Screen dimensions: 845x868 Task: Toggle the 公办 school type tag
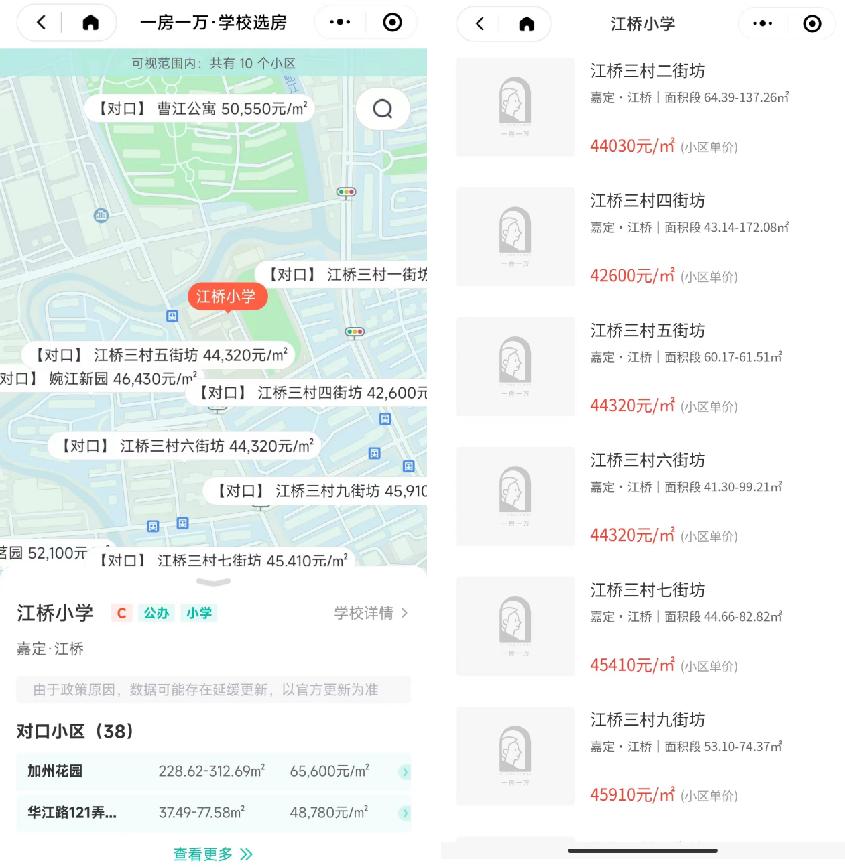click(x=156, y=612)
